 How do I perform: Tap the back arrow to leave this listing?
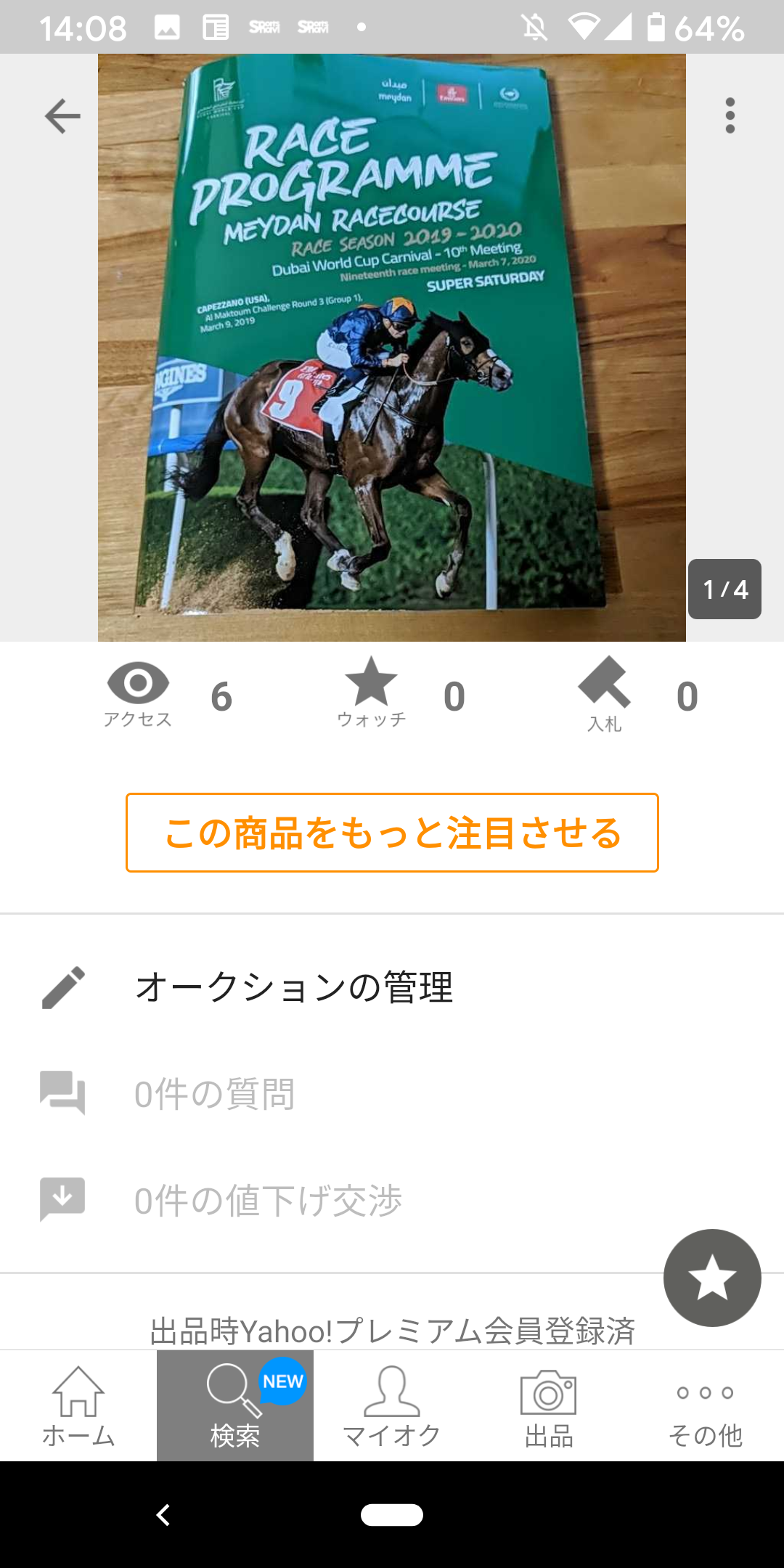62,116
